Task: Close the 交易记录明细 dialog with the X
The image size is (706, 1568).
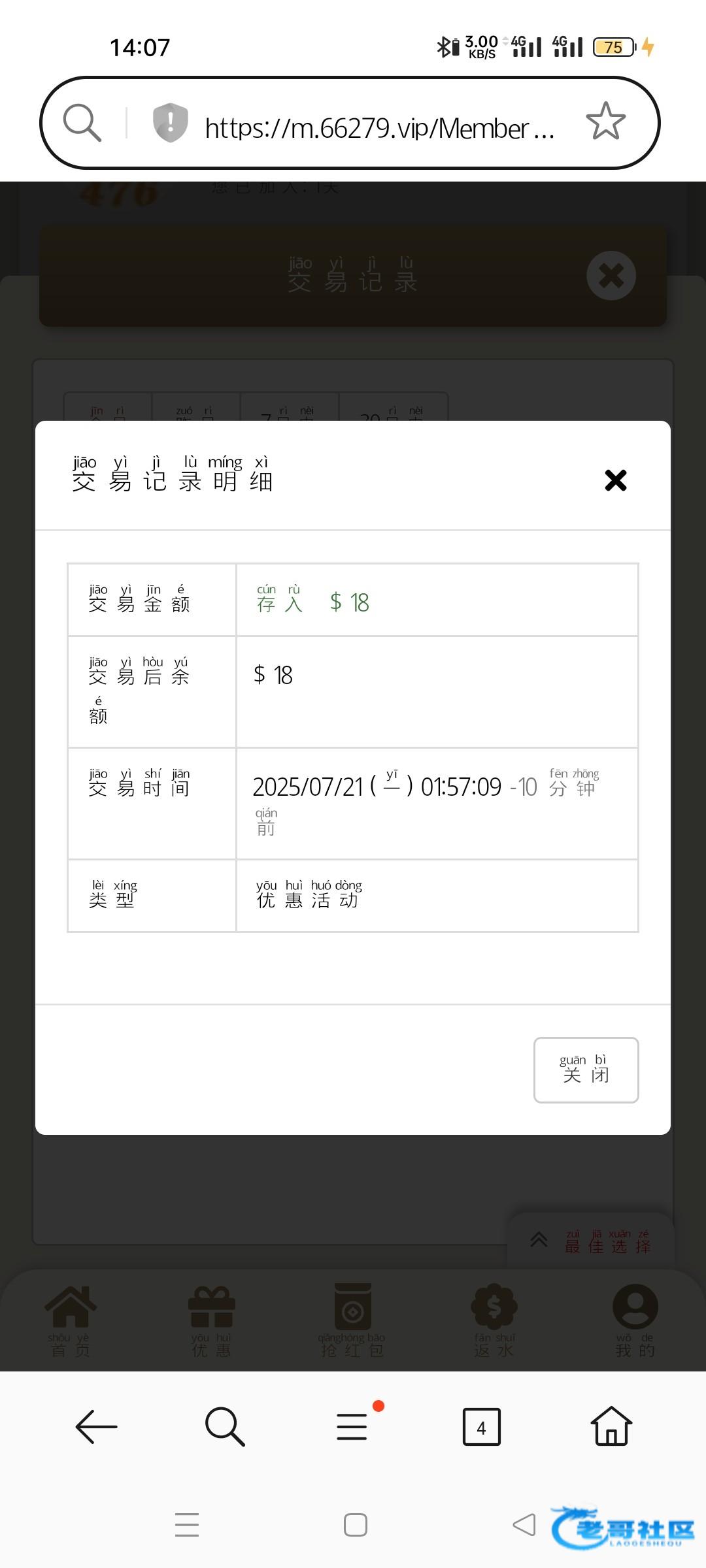Action: tap(615, 480)
